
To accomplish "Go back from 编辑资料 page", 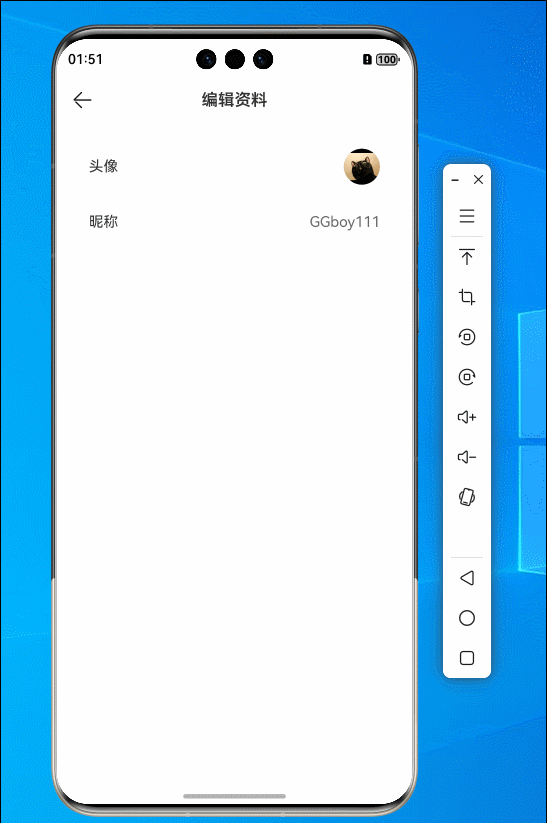I will 82,100.
